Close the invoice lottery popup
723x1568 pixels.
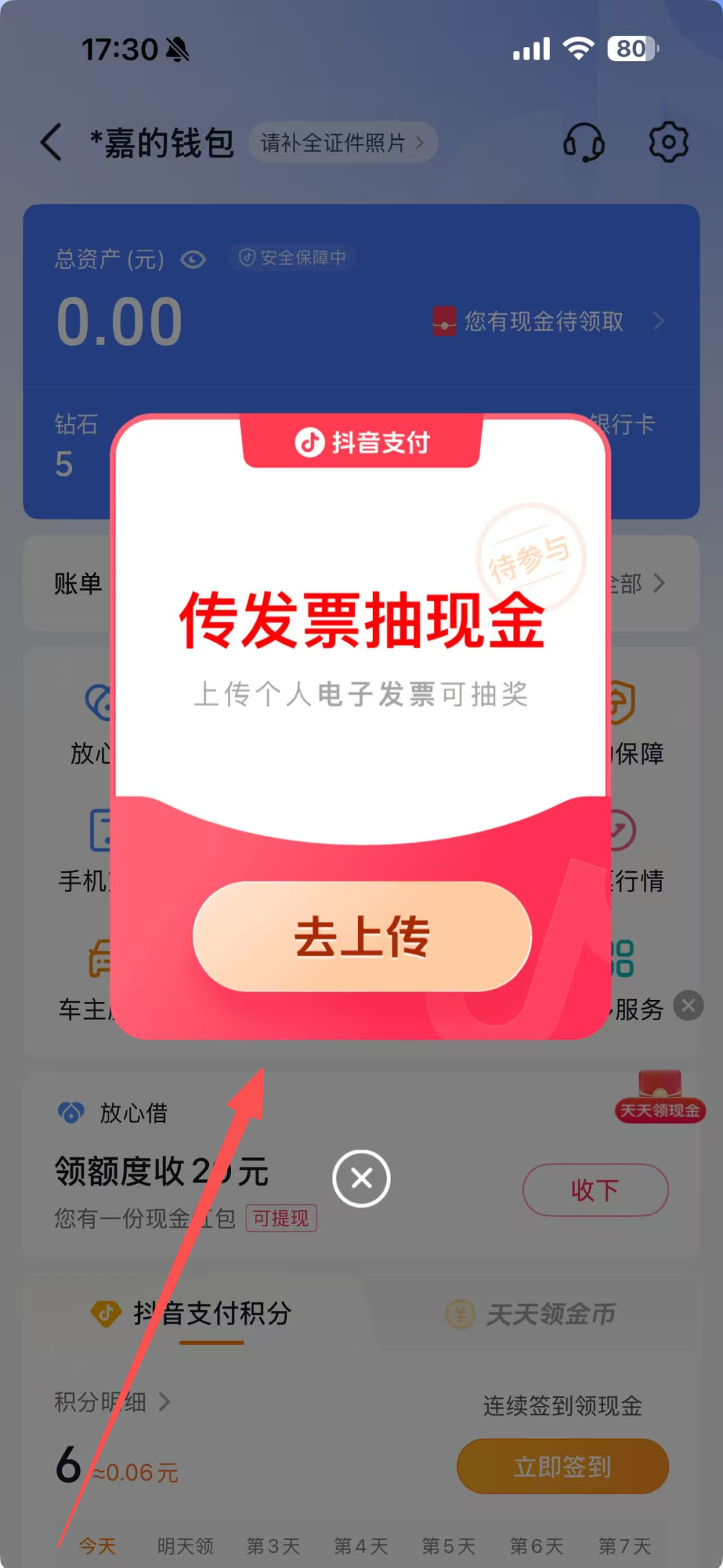(x=361, y=1178)
